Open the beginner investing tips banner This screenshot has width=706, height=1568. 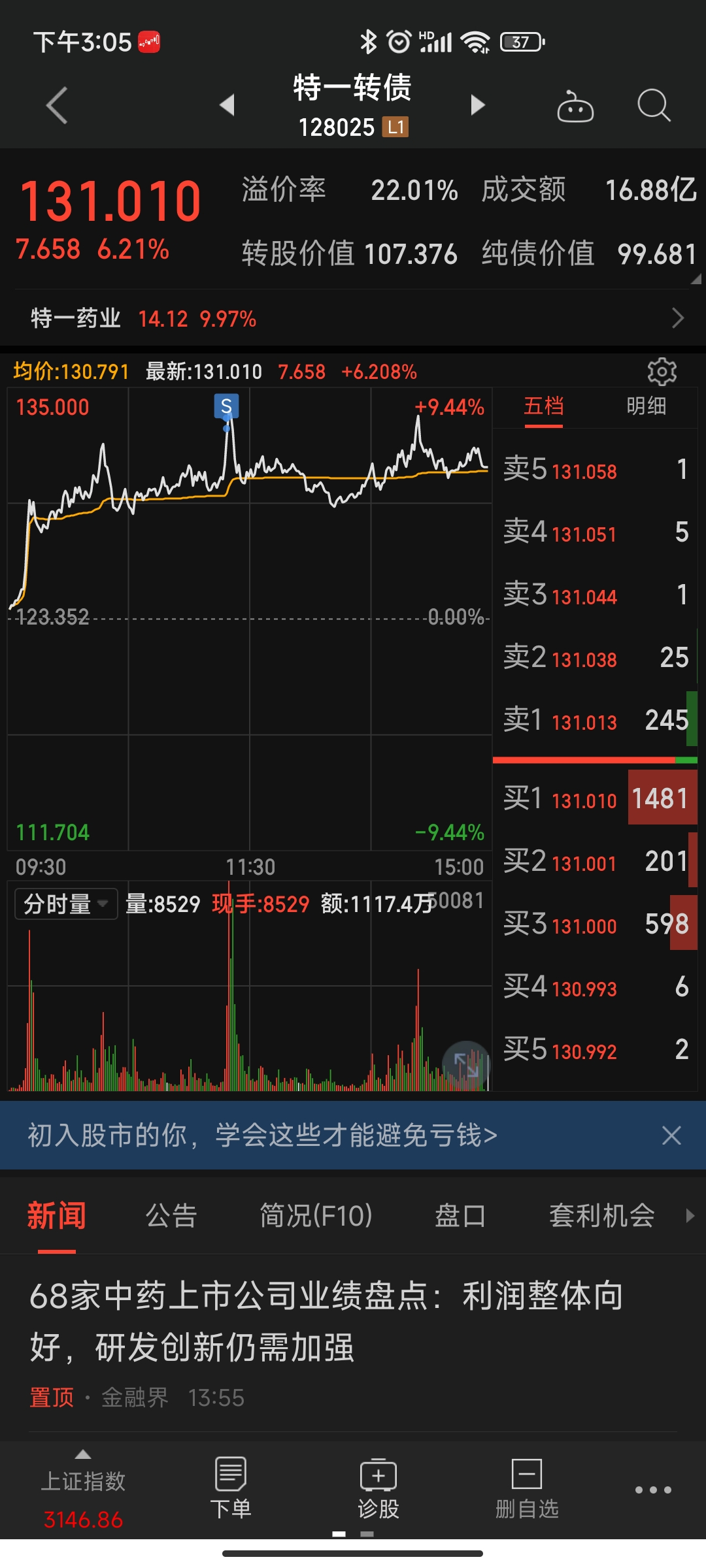[x=261, y=1135]
